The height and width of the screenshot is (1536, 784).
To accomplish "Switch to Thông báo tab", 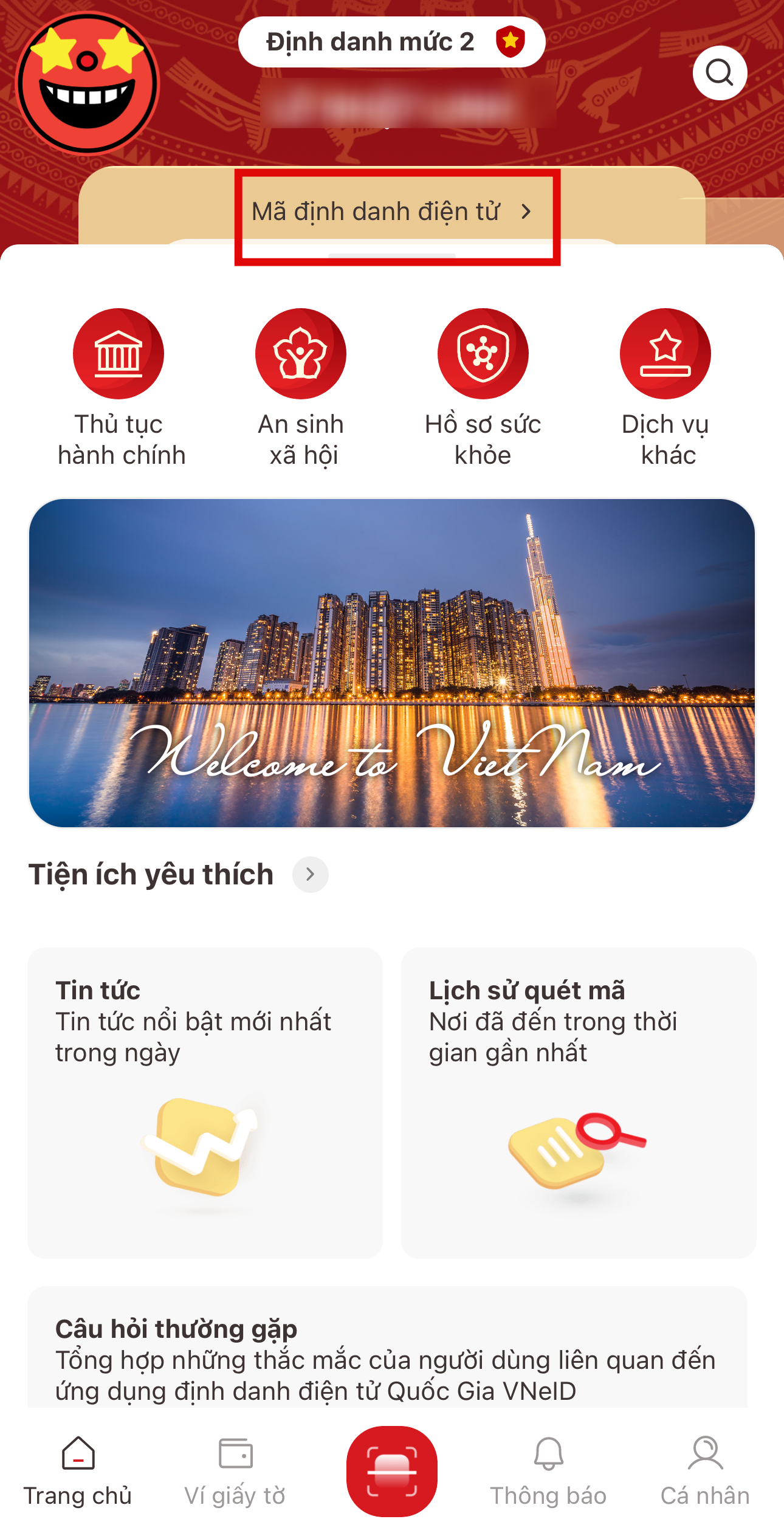I will click(x=548, y=1470).
